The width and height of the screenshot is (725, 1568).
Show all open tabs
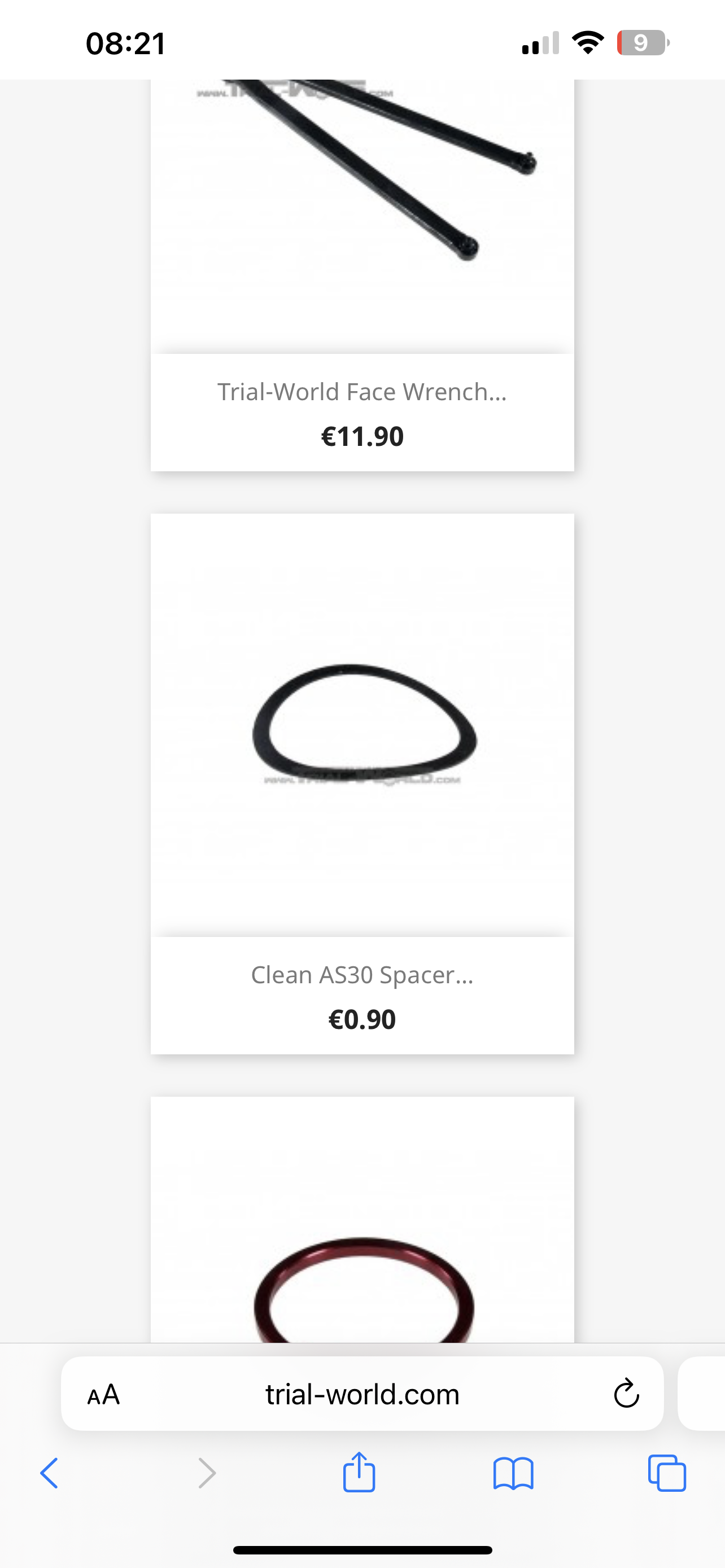tap(667, 1474)
